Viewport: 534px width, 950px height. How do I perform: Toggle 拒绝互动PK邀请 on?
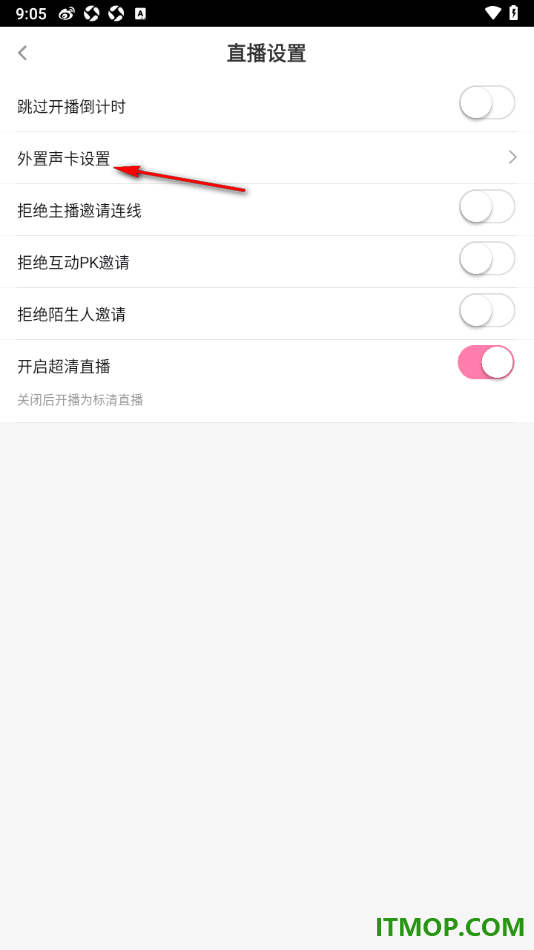(x=487, y=260)
